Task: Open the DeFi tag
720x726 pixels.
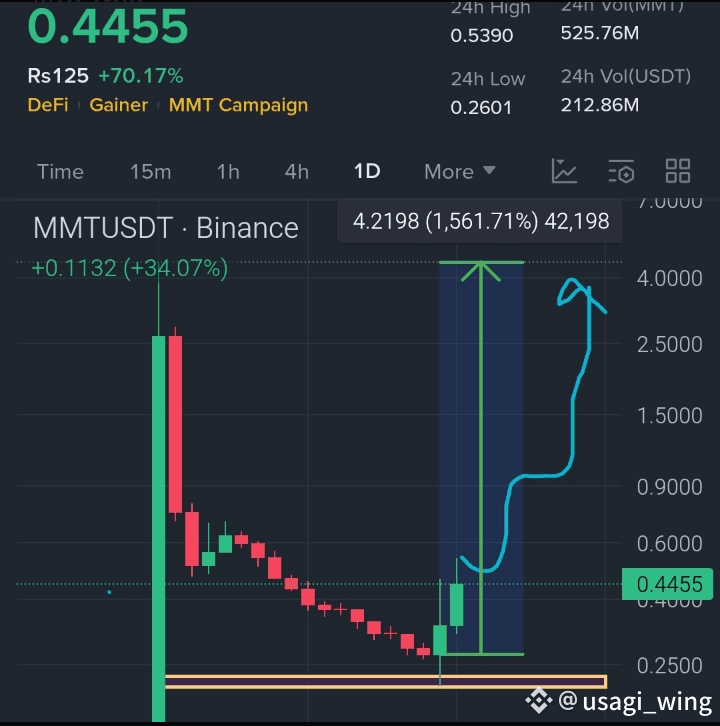Action: (x=48, y=105)
